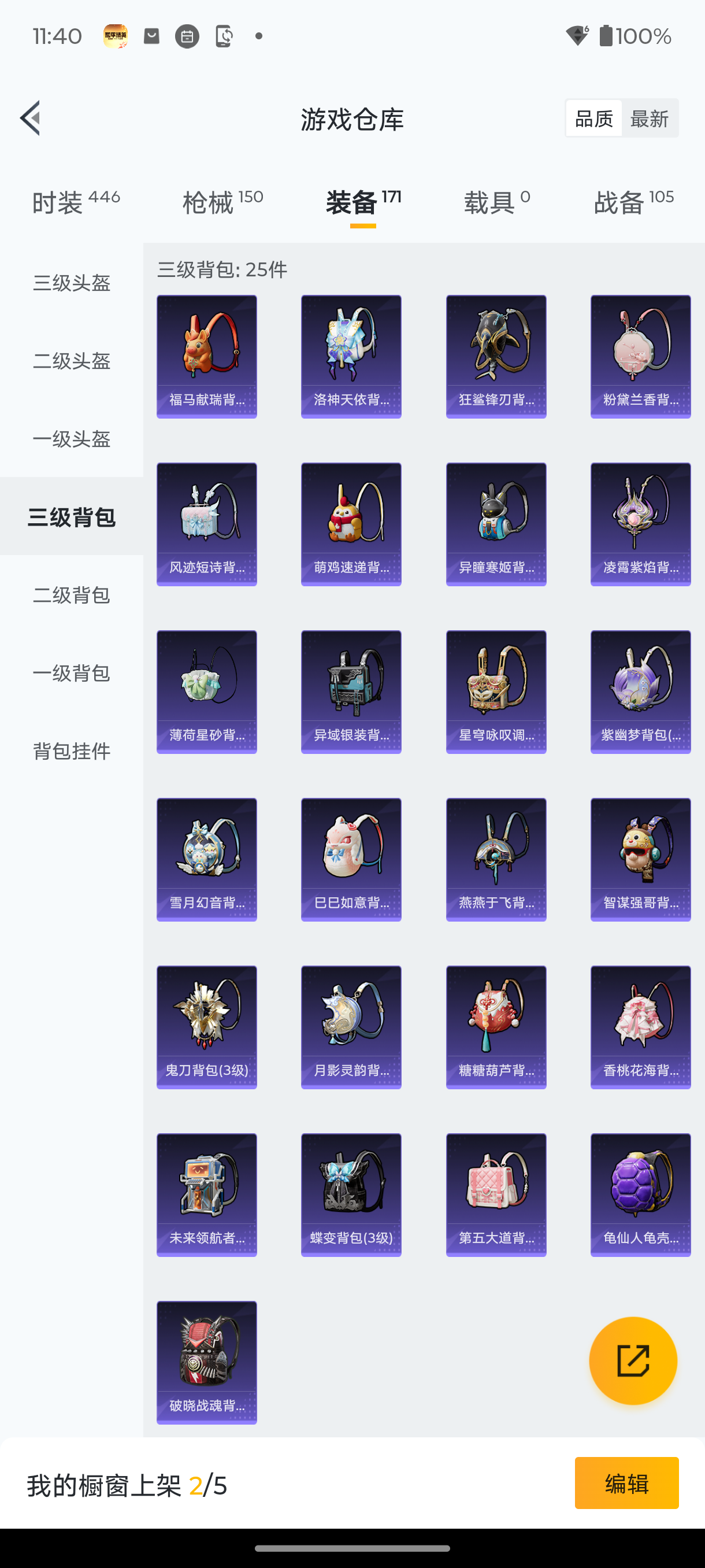View the 鬼刀背包(3级) item
This screenshot has height=1568, width=705.
(207, 1027)
